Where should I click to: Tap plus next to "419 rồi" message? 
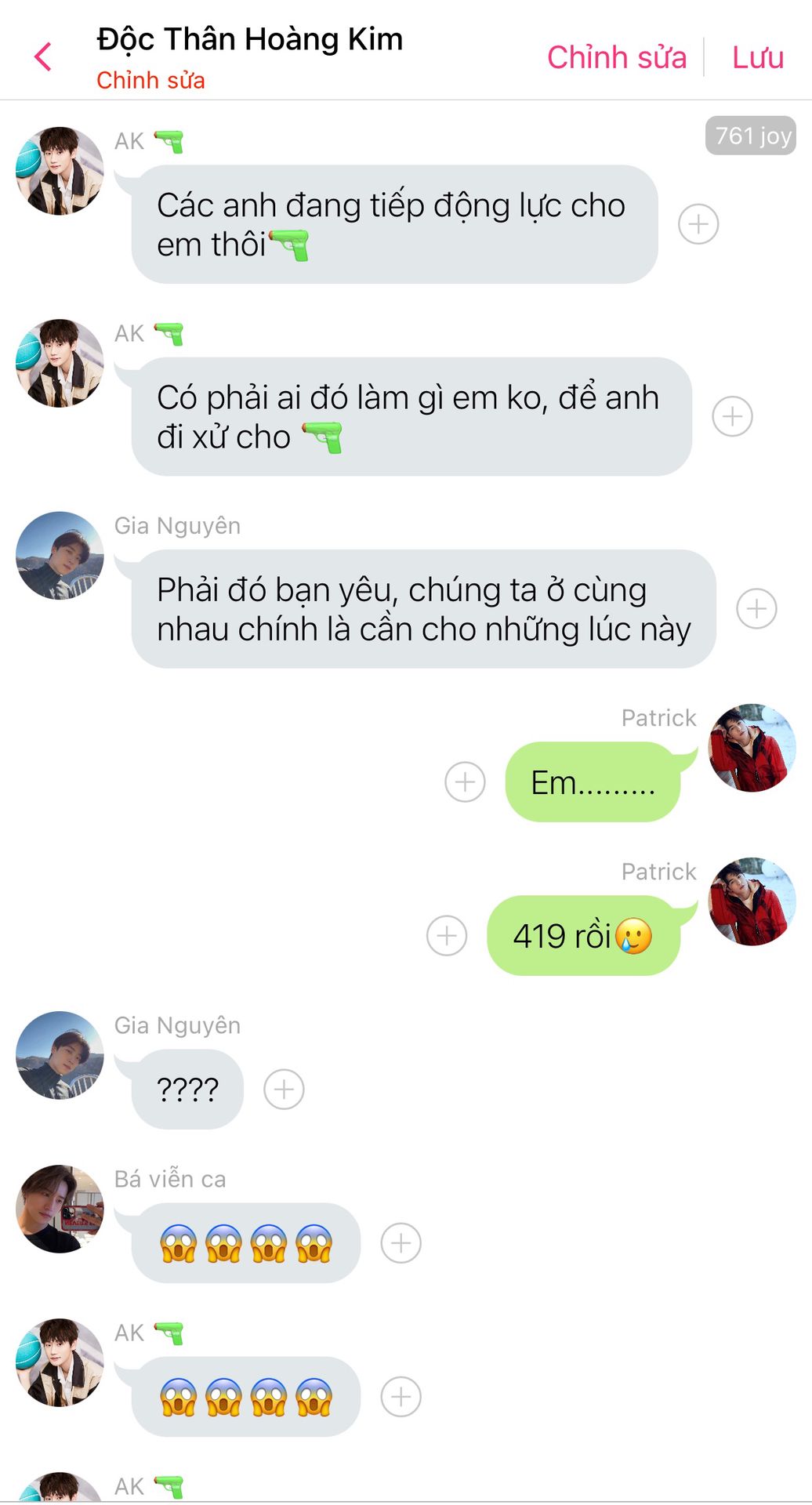[447, 936]
